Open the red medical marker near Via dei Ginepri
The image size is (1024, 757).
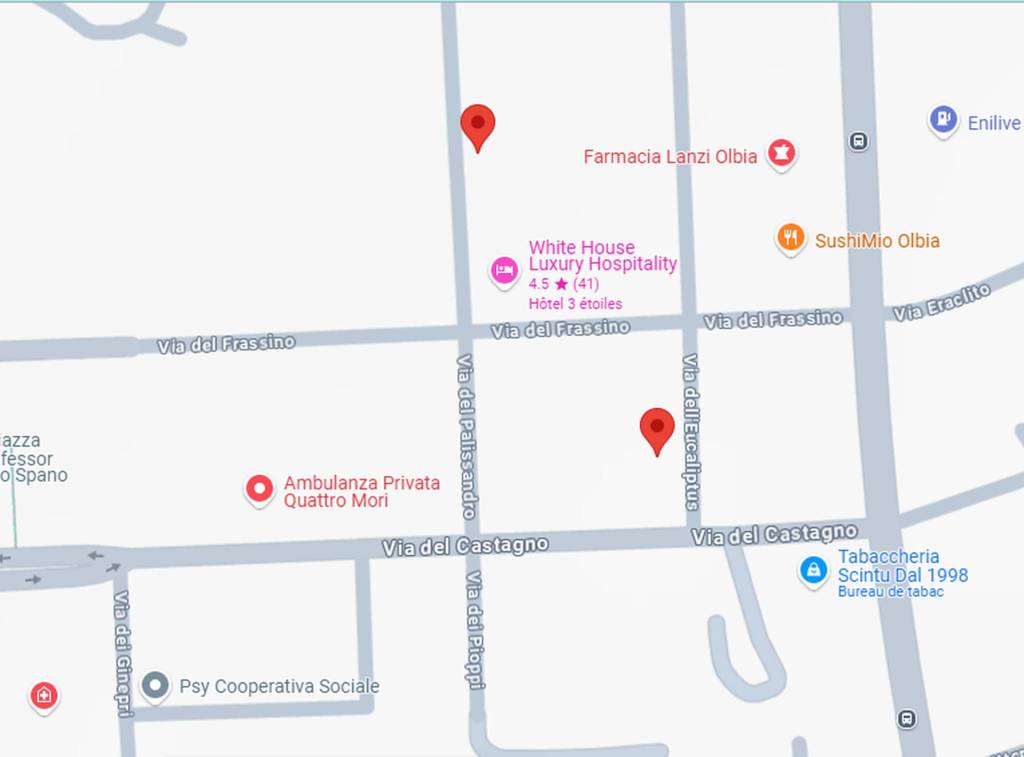pyautogui.click(x=43, y=695)
